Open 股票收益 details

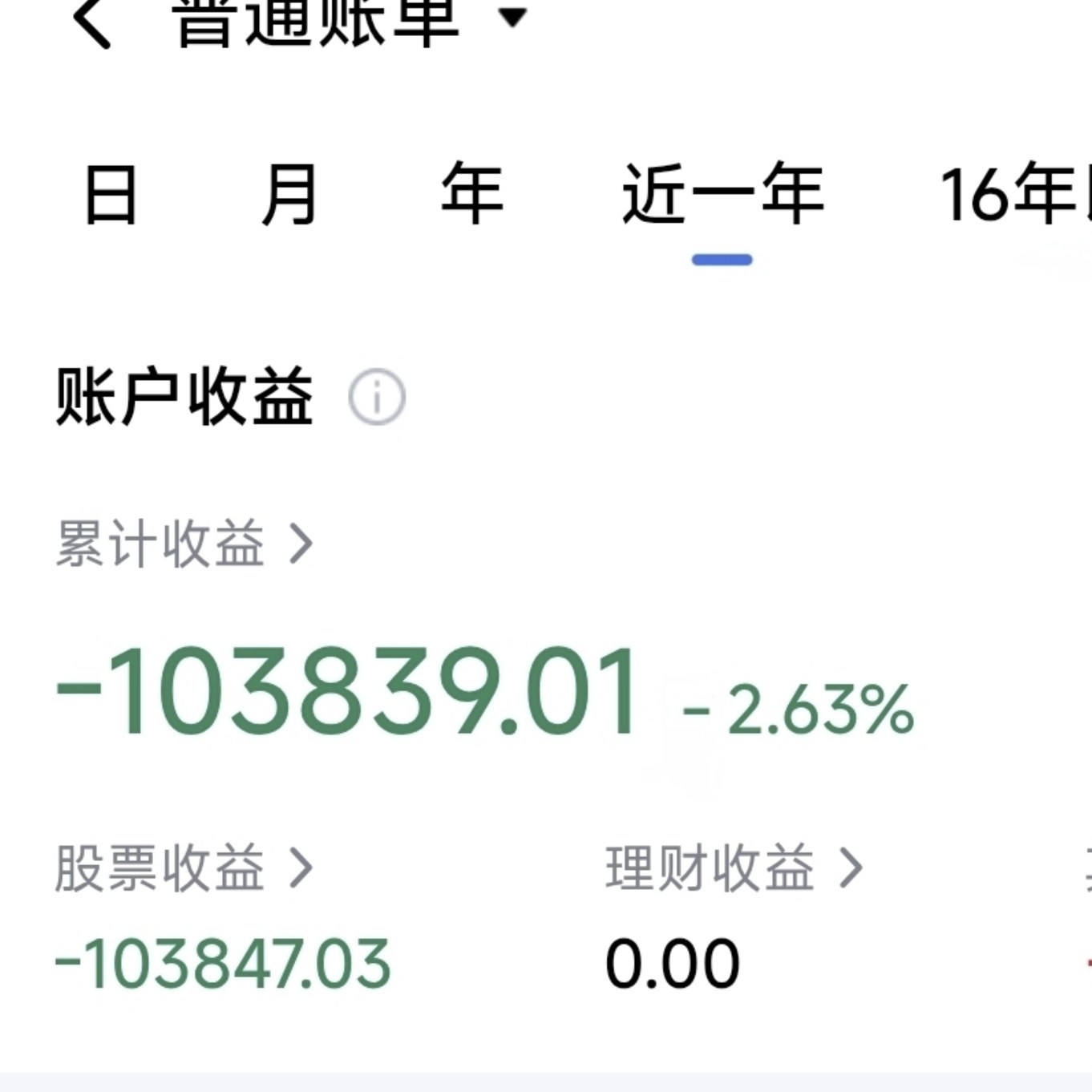pos(184,868)
